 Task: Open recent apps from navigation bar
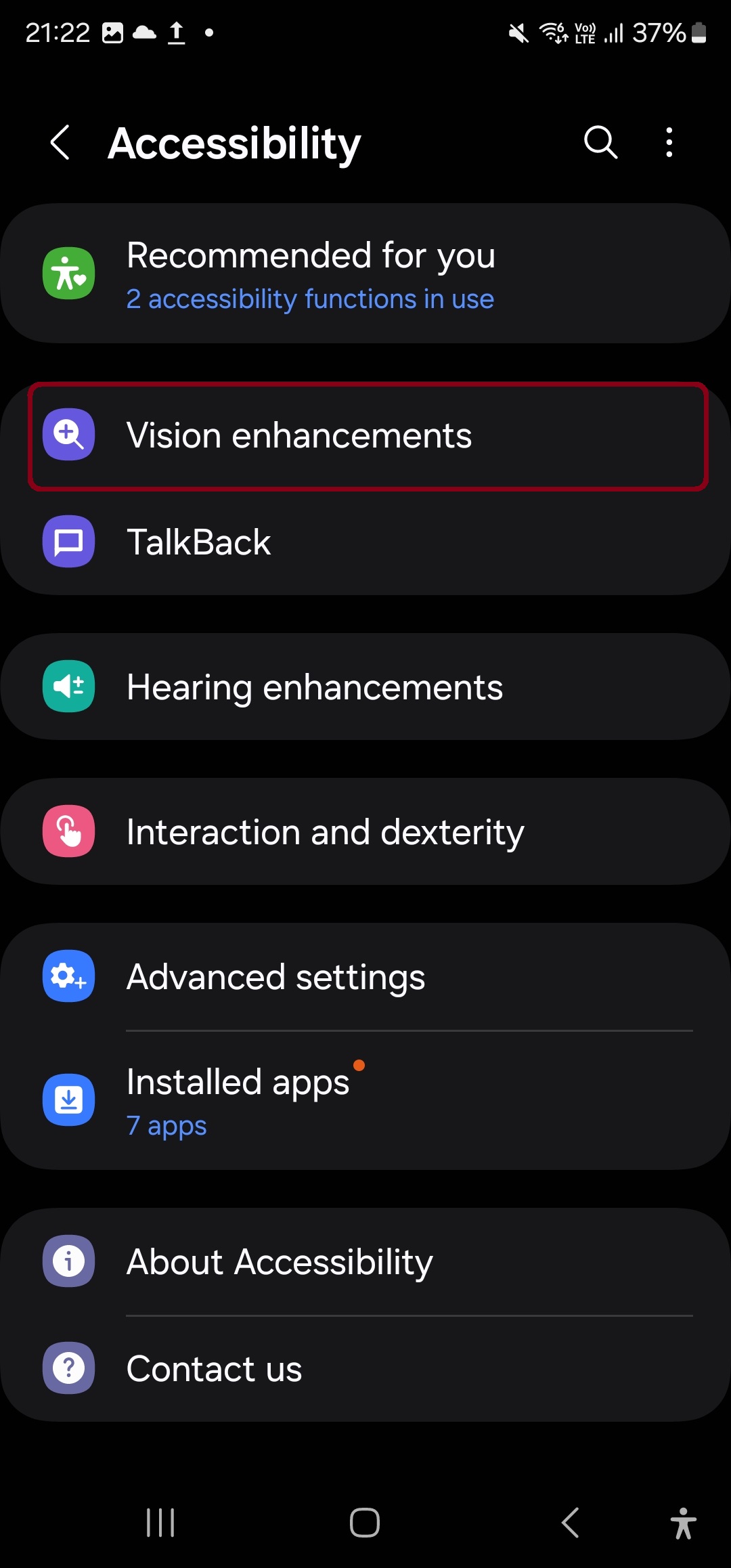click(160, 1523)
